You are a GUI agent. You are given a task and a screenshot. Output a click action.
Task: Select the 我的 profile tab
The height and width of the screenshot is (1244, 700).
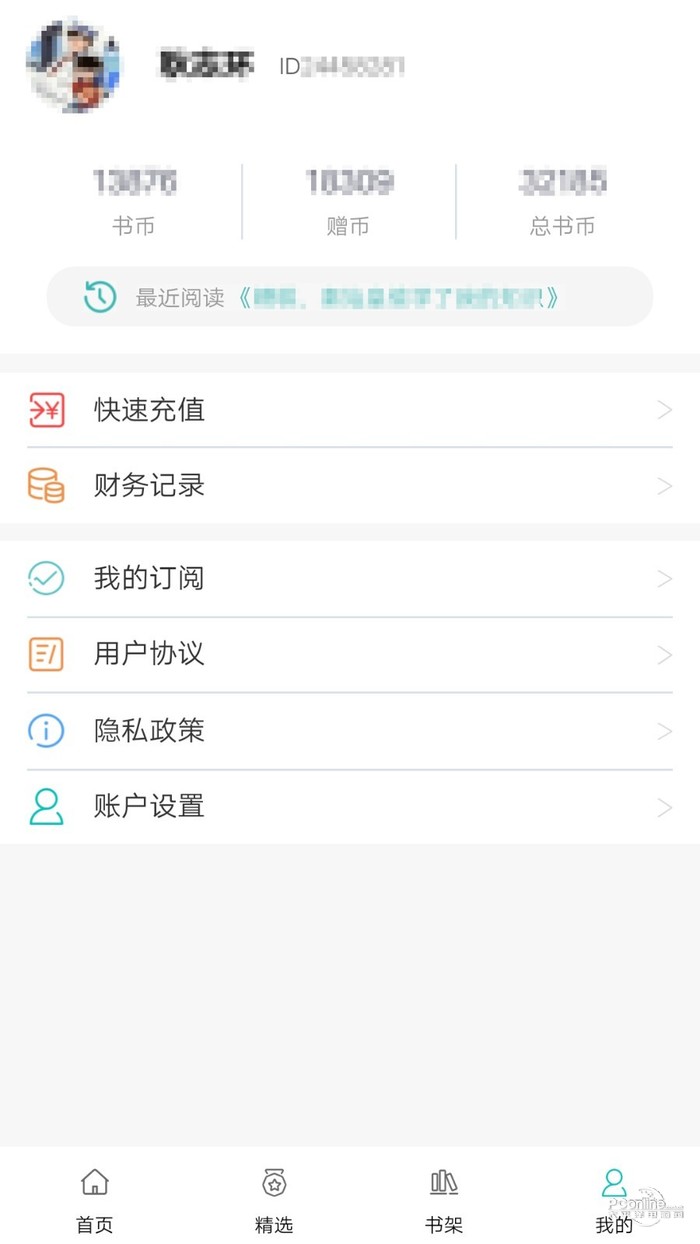coord(614,1199)
